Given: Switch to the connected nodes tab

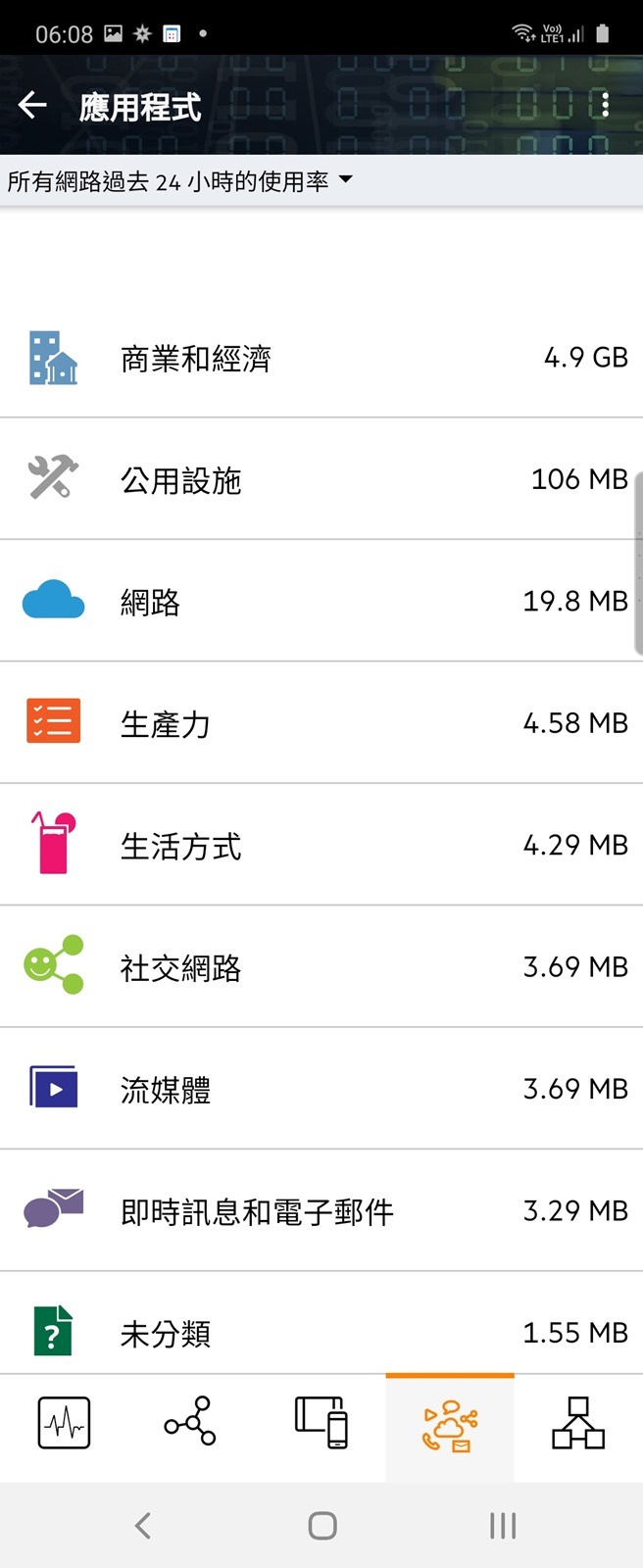Looking at the screenshot, I should click(190, 1423).
